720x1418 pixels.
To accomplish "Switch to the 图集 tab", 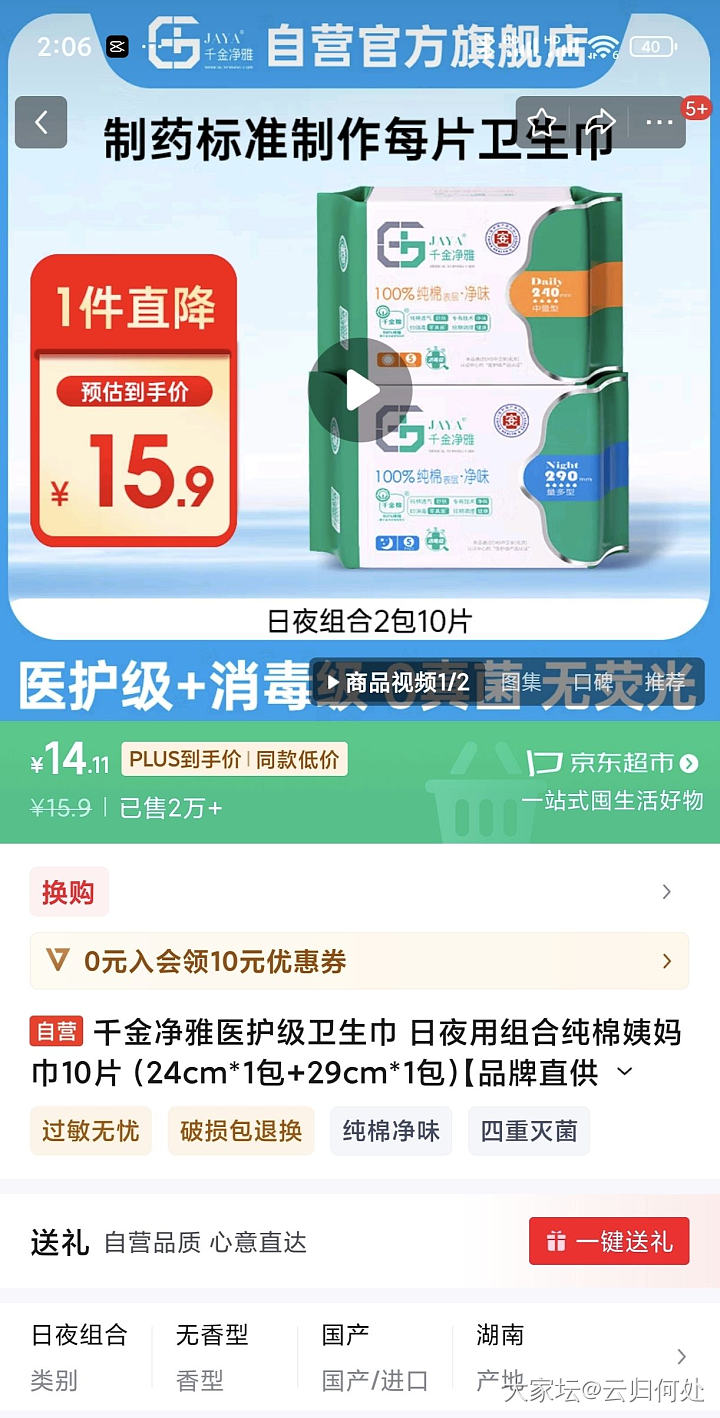I will coord(521,683).
